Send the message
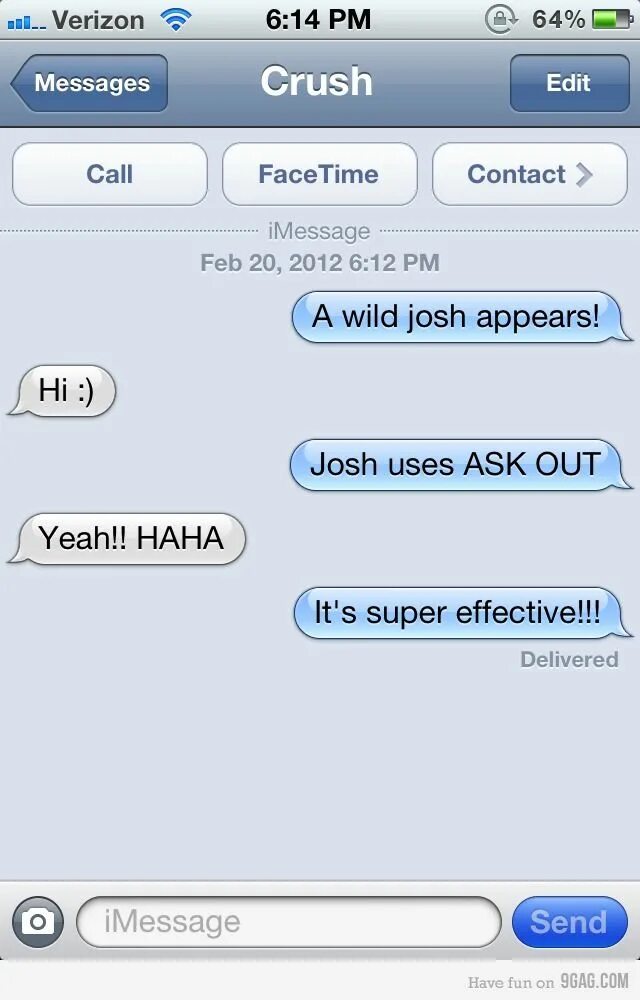The height and width of the screenshot is (1000, 640). click(568, 921)
